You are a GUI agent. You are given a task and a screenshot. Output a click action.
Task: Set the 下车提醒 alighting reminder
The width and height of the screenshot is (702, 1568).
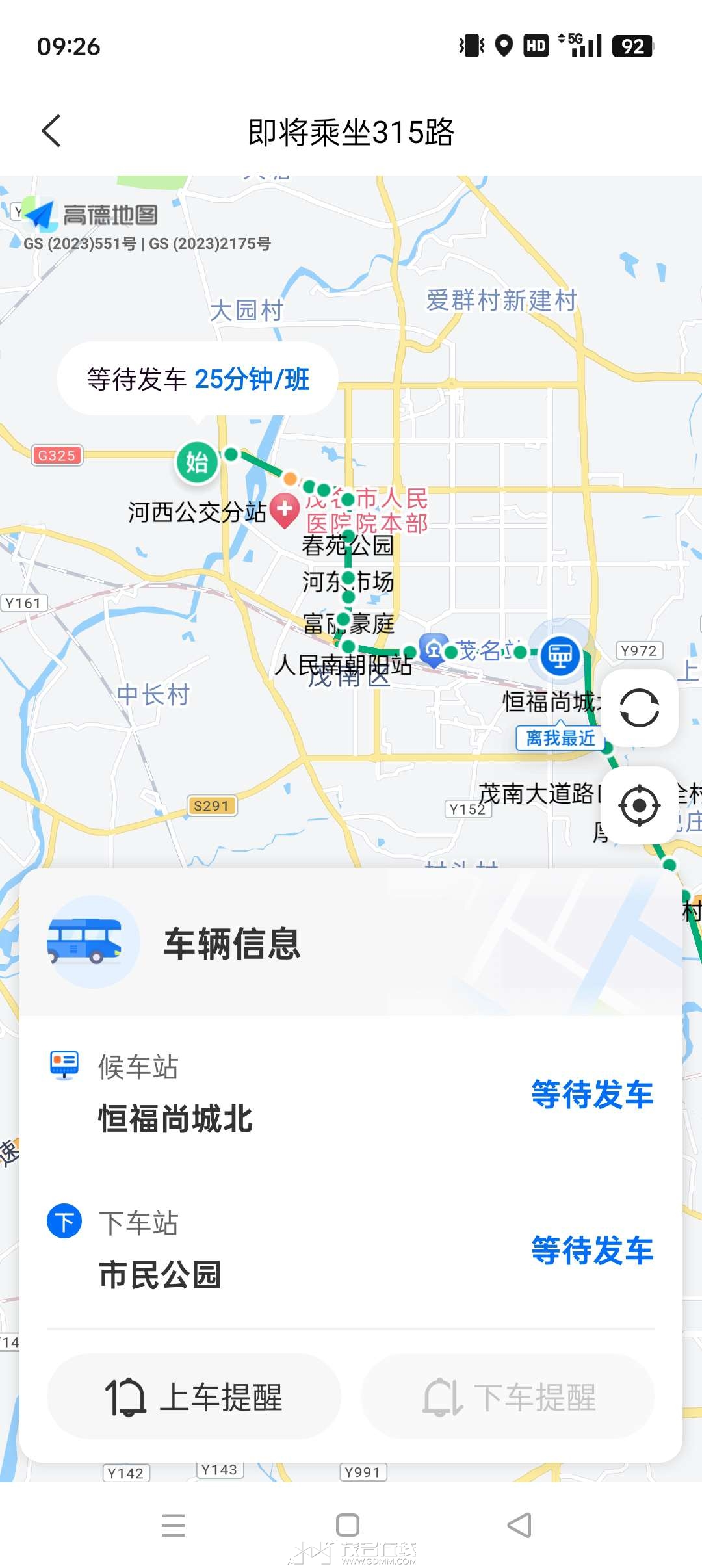coord(508,1396)
